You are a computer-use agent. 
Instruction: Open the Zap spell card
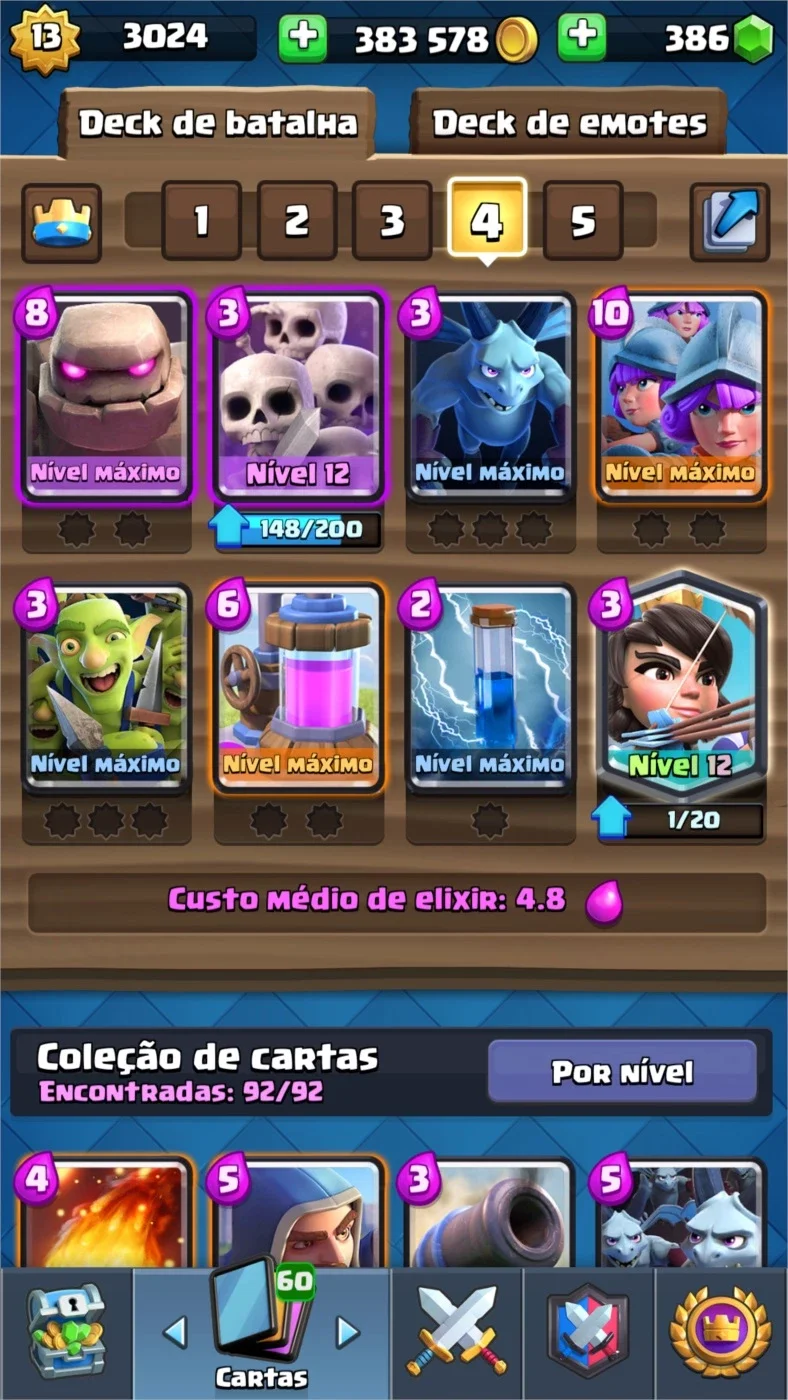coord(489,689)
